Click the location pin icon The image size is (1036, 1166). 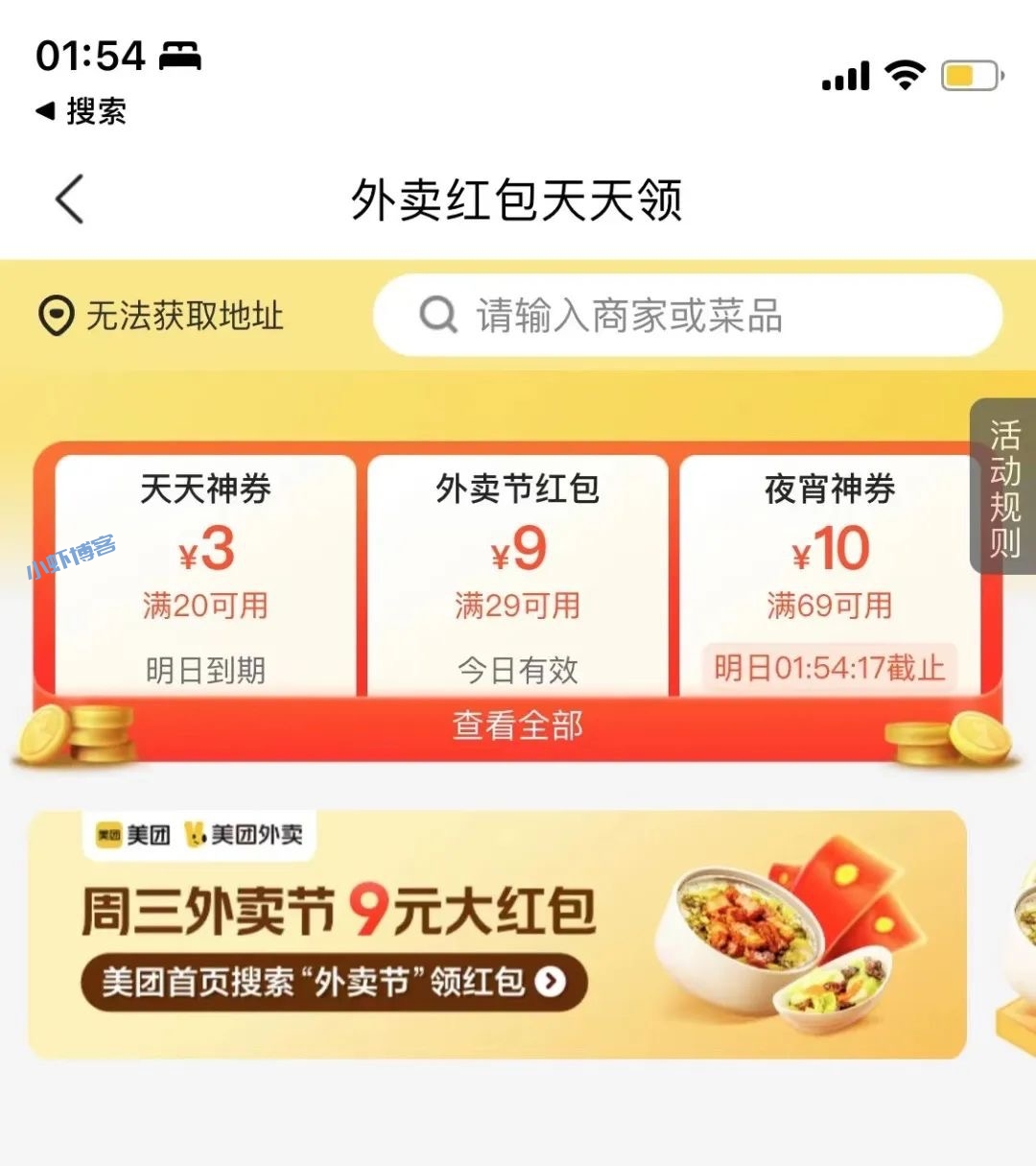[55, 316]
